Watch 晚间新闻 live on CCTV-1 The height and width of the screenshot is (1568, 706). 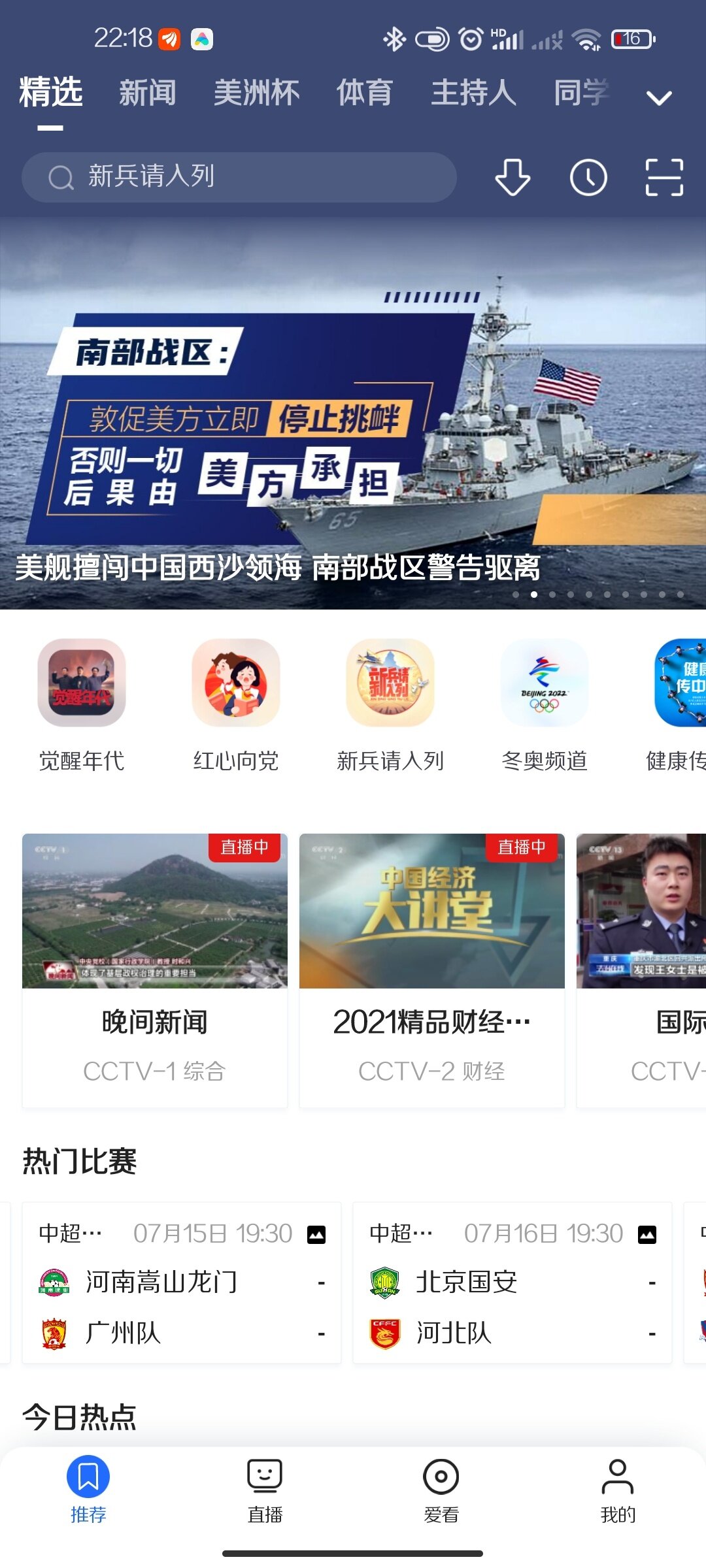click(155, 970)
